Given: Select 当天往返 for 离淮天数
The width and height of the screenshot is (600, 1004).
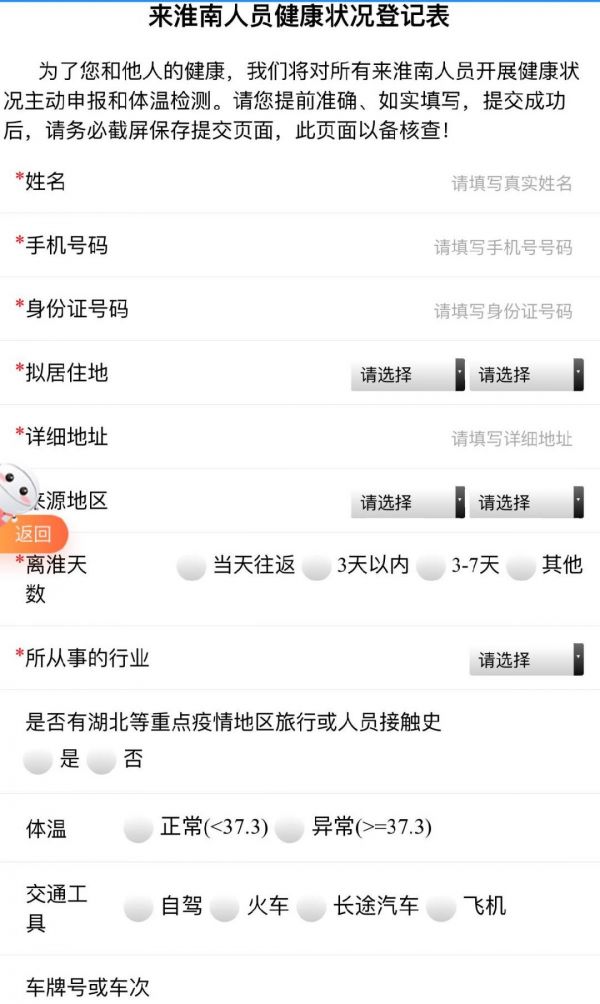Looking at the screenshot, I should (191, 567).
